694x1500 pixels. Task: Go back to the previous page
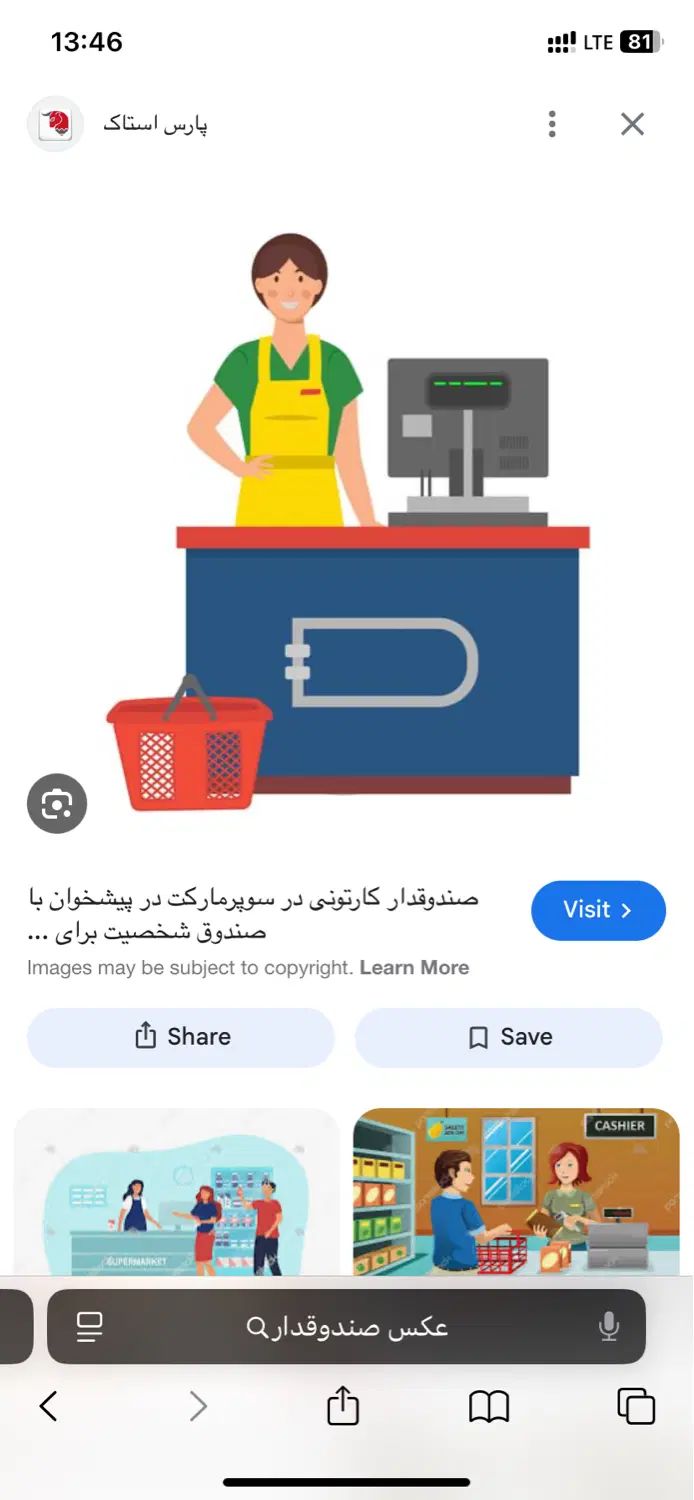pyautogui.click(x=48, y=1406)
